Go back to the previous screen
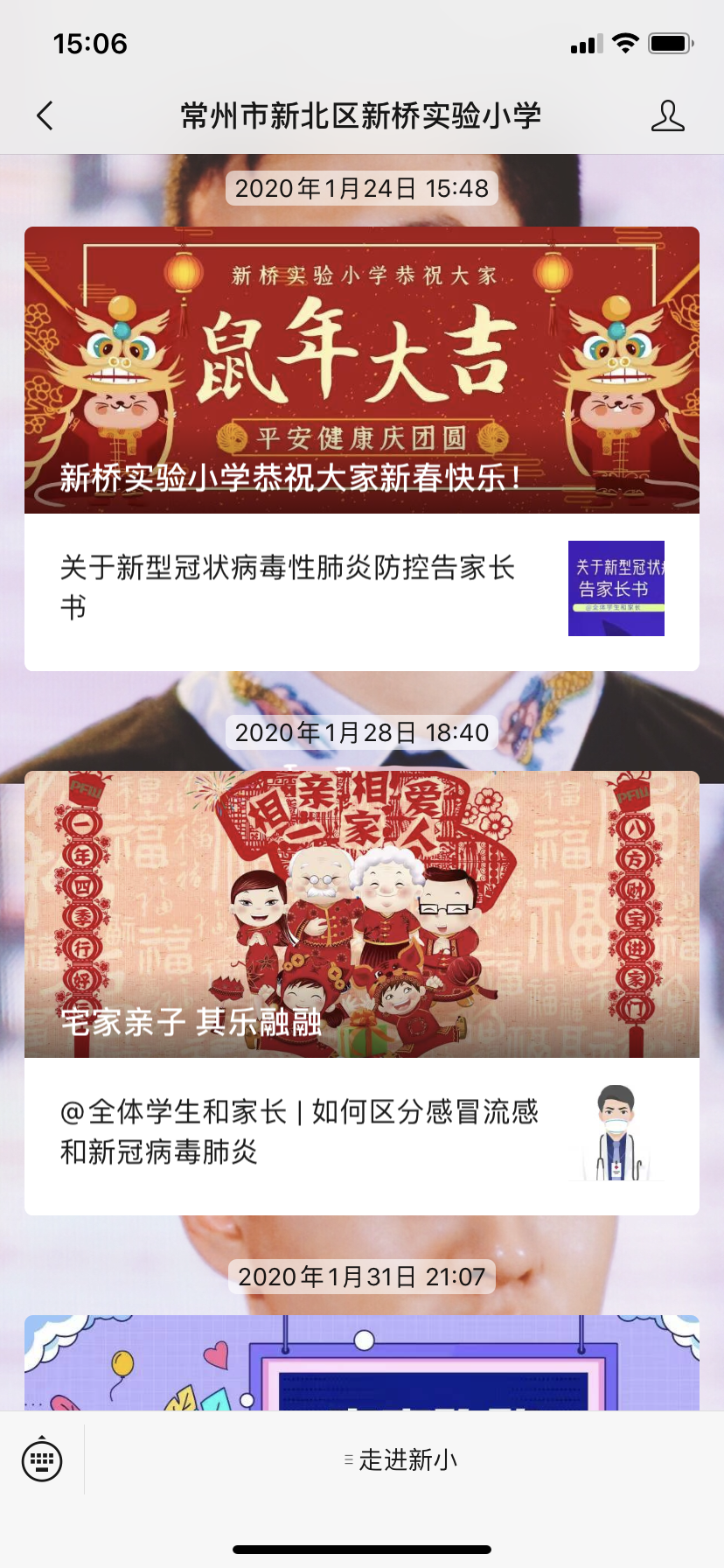The height and width of the screenshot is (1568, 724). pos(45,115)
